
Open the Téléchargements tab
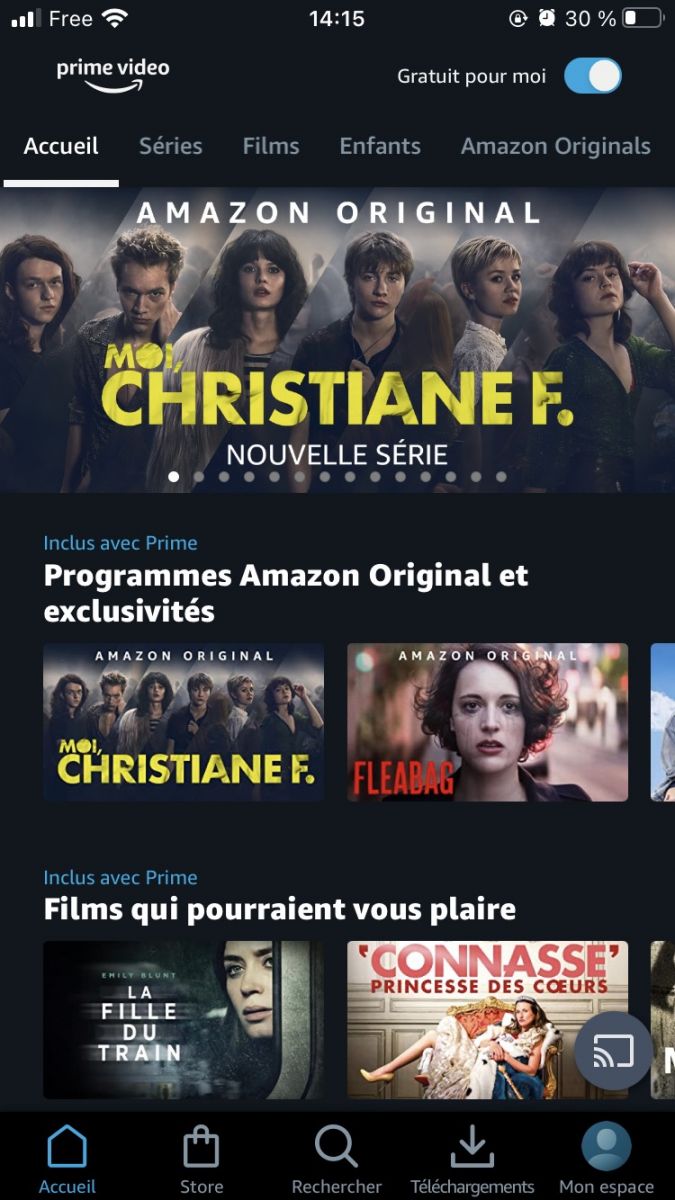pyautogui.click(x=472, y=1160)
